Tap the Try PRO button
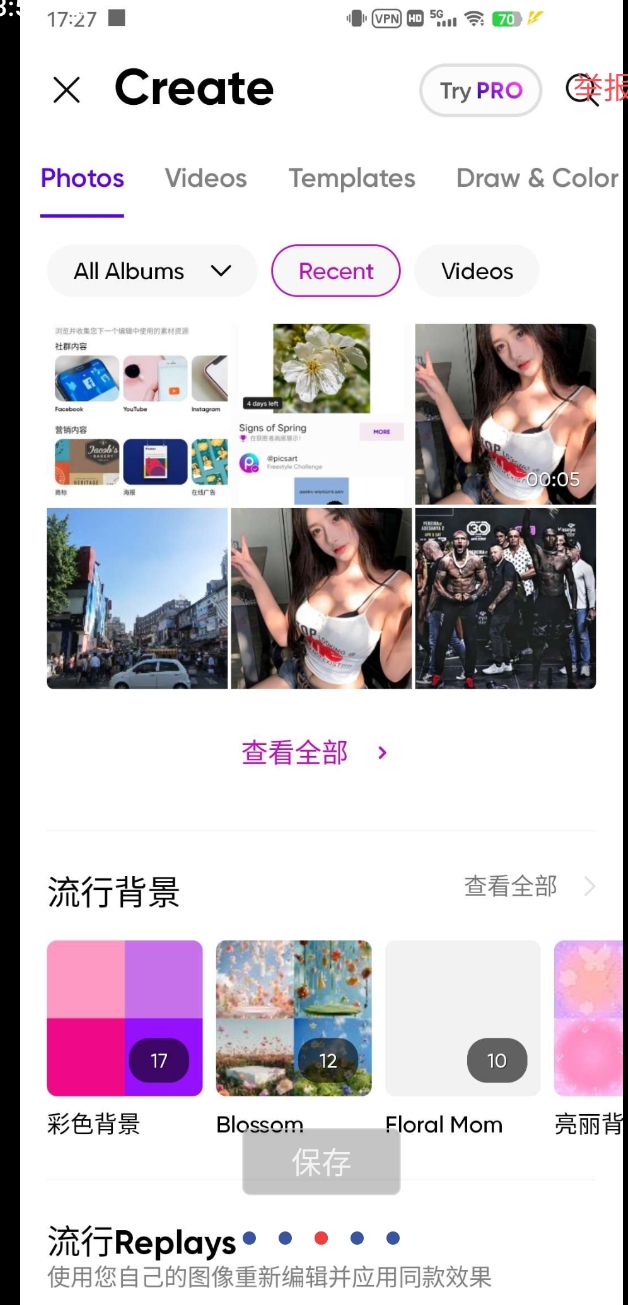The image size is (628, 1305). tap(480, 91)
